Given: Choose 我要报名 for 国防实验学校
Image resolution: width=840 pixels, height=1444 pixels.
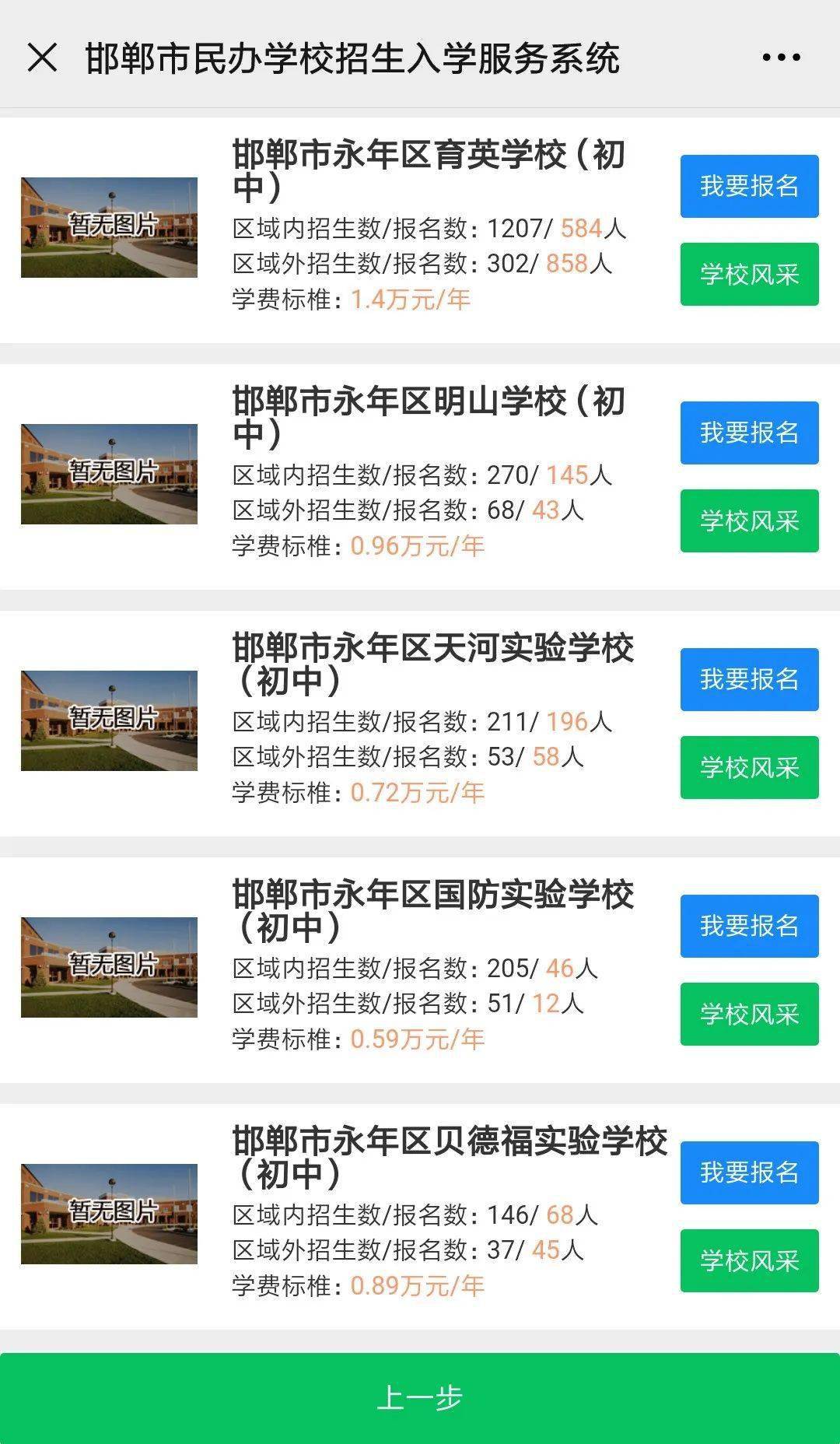Looking at the screenshot, I should pos(749,926).
